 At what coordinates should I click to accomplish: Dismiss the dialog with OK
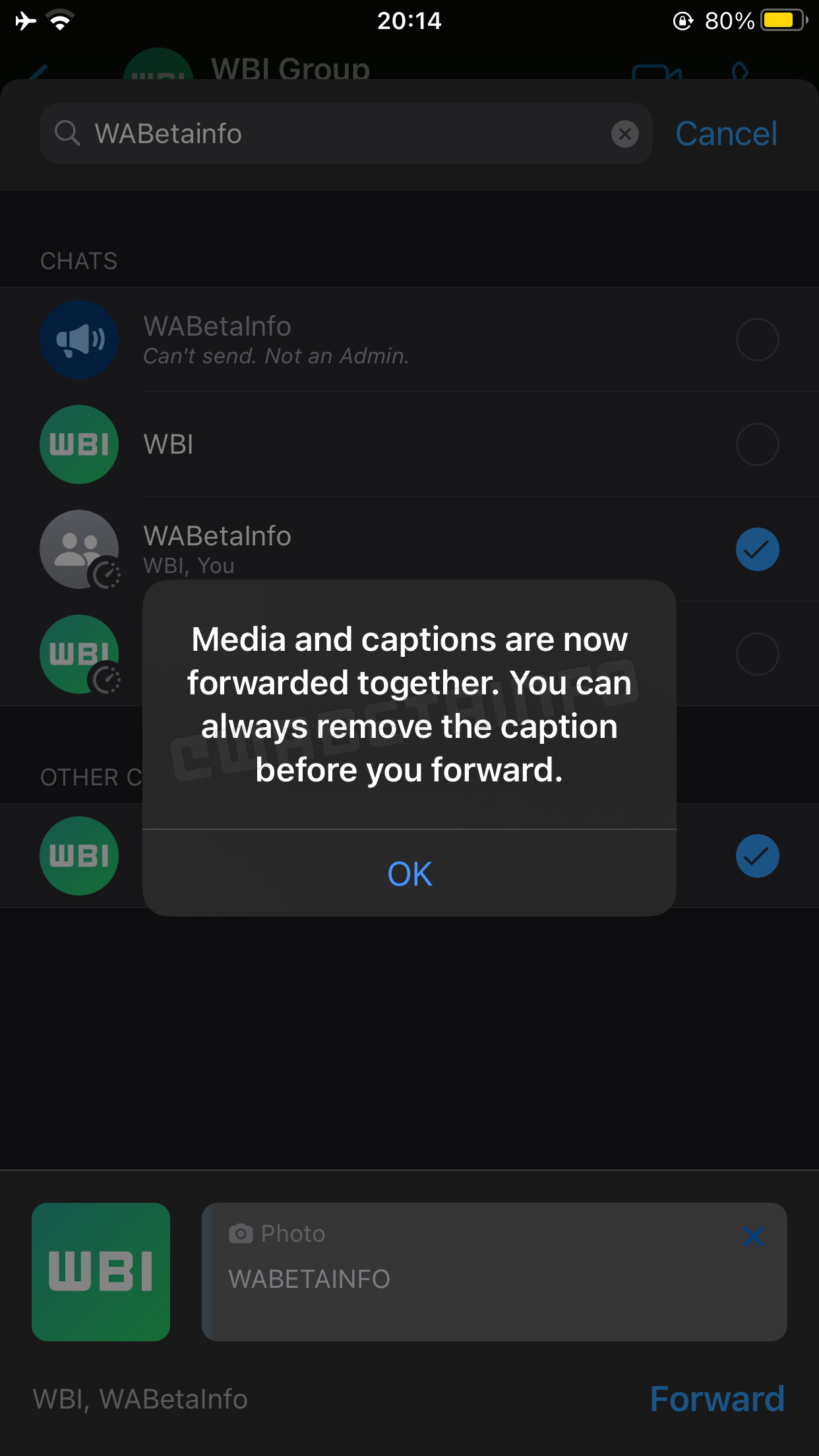(x=409, y=873)
